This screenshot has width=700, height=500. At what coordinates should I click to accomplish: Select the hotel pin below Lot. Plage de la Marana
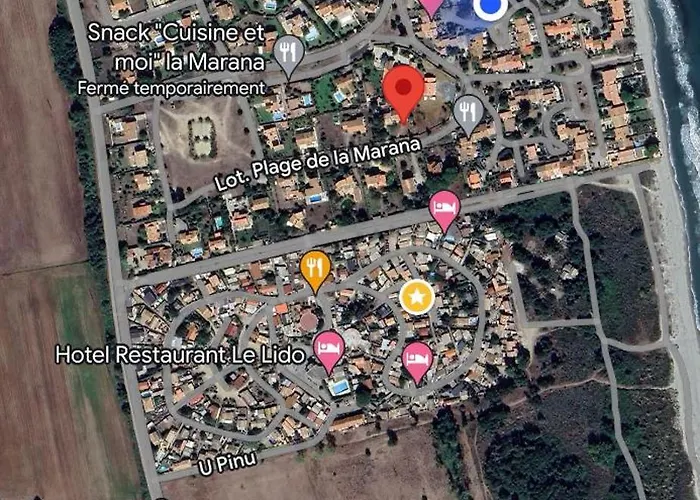pyautogui.click(x=444, y=208)
